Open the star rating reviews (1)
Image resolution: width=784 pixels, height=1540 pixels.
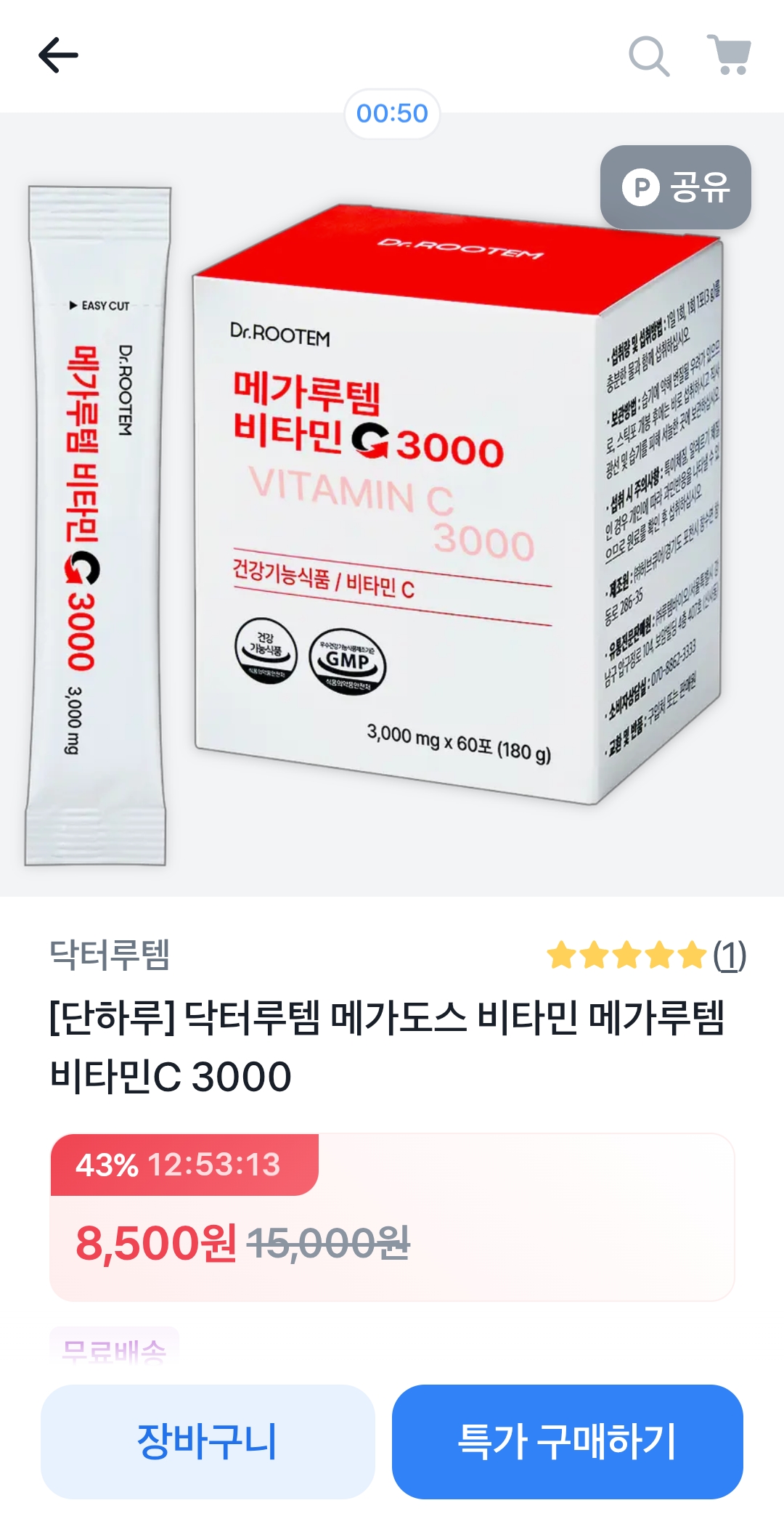pos(645,955)
